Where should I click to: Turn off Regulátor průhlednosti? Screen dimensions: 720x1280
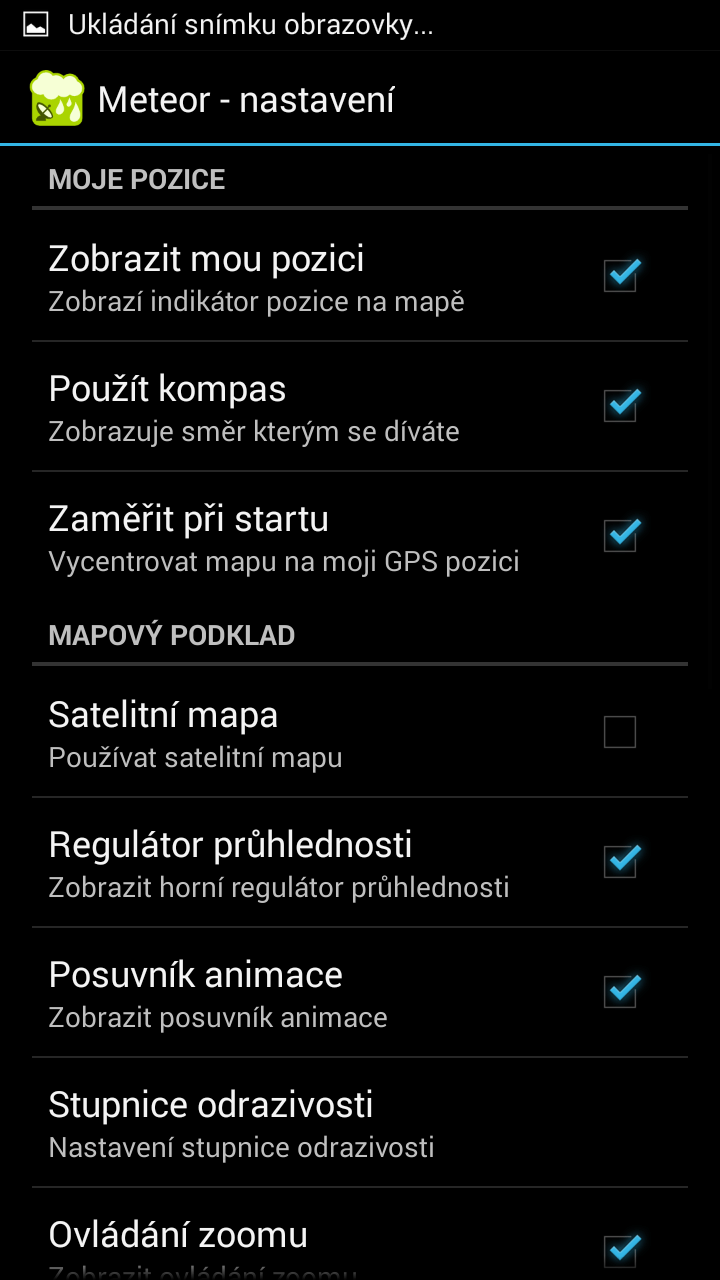[x=620, y=861]
